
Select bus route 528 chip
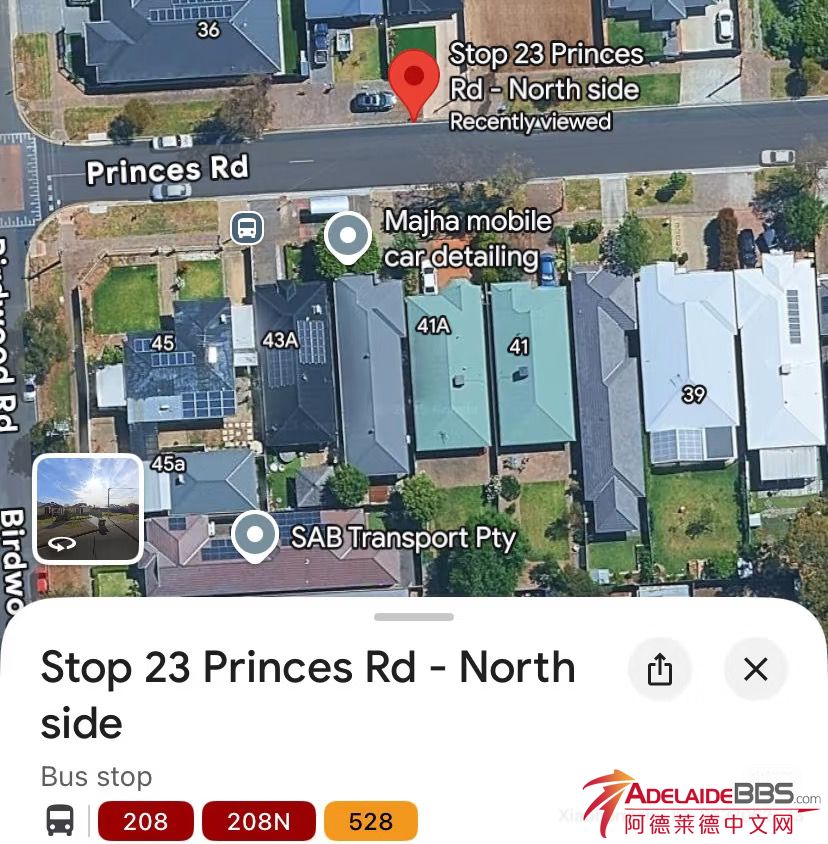(371, 822)
